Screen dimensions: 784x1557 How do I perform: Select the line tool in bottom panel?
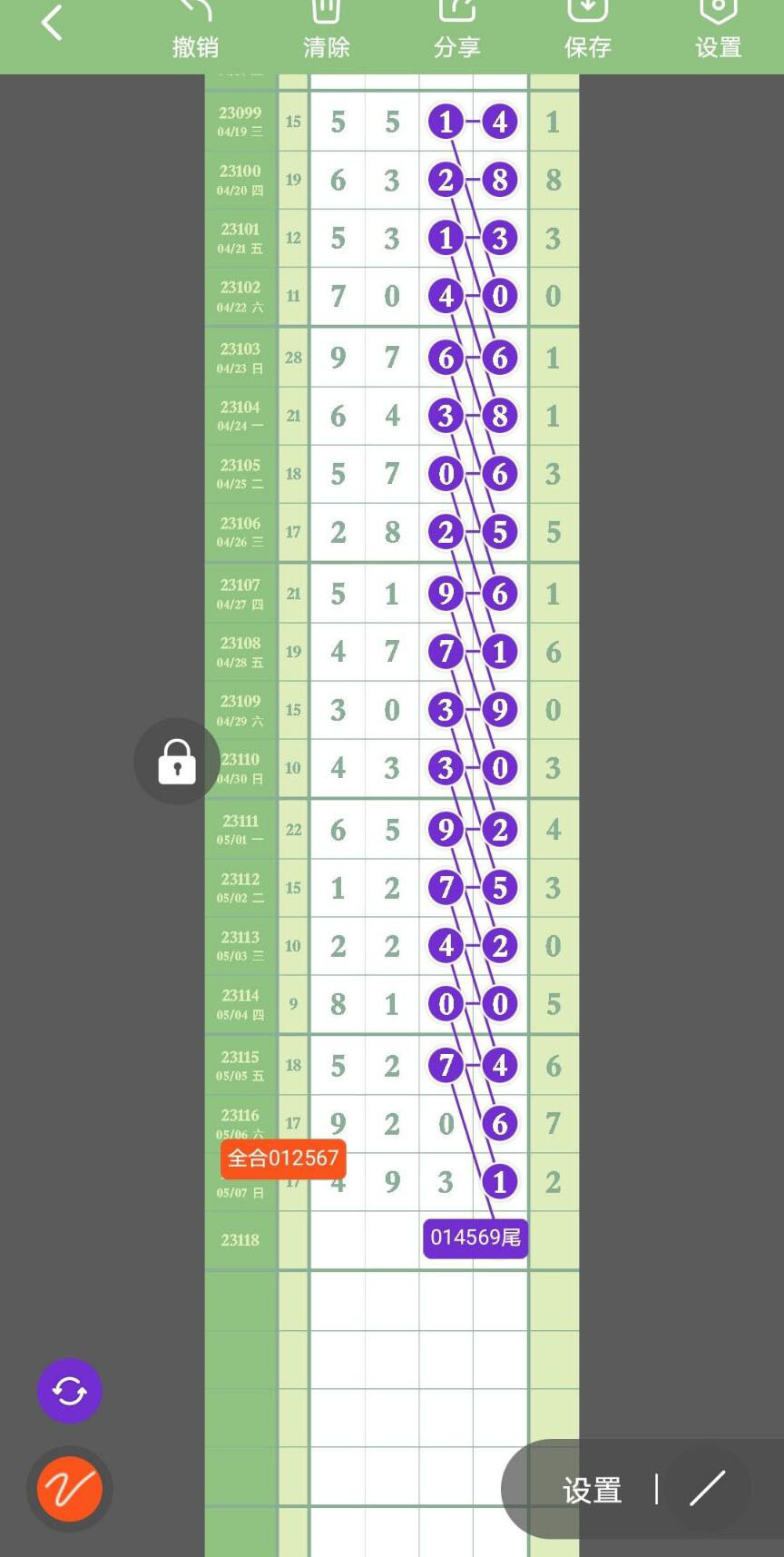[x=708, y=1489]
